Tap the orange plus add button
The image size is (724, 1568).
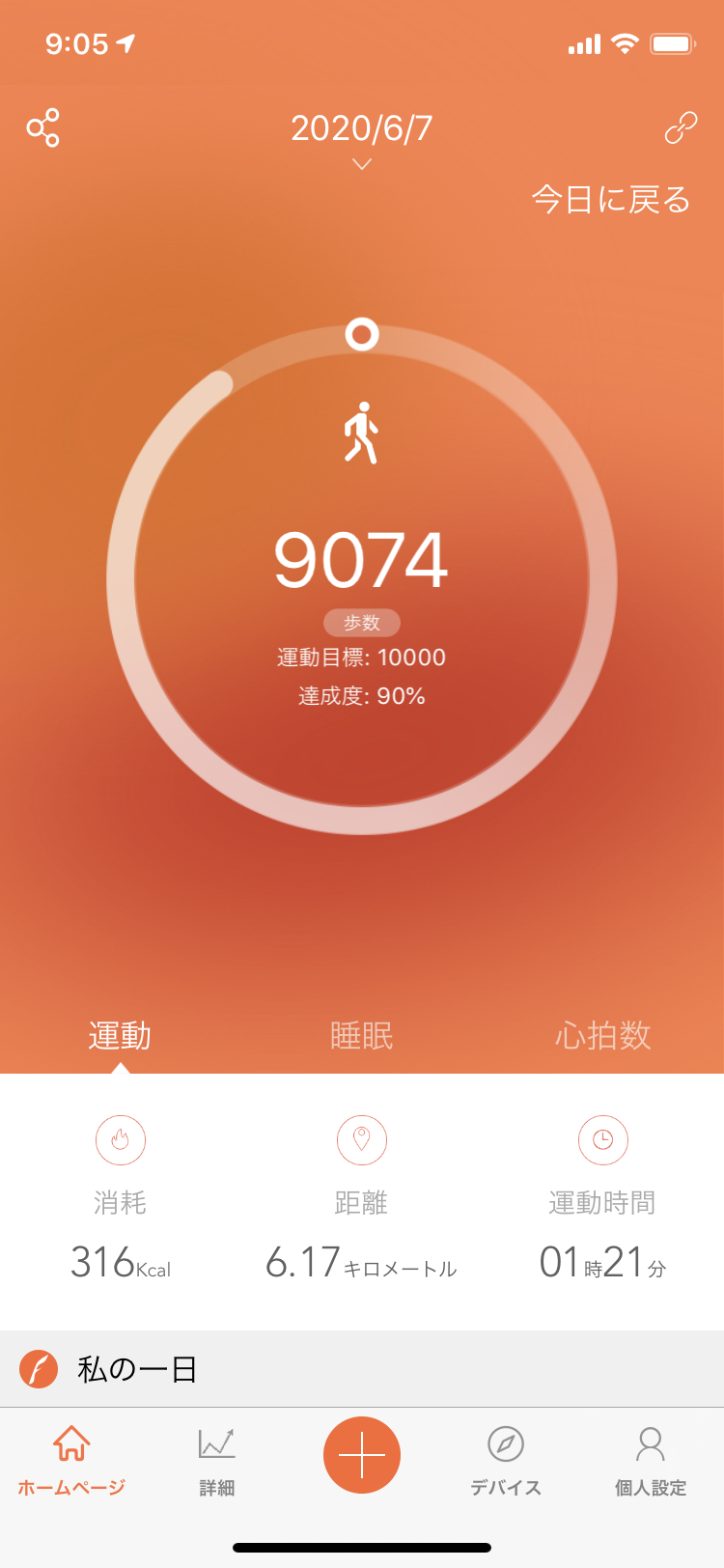coord(362,1455)
